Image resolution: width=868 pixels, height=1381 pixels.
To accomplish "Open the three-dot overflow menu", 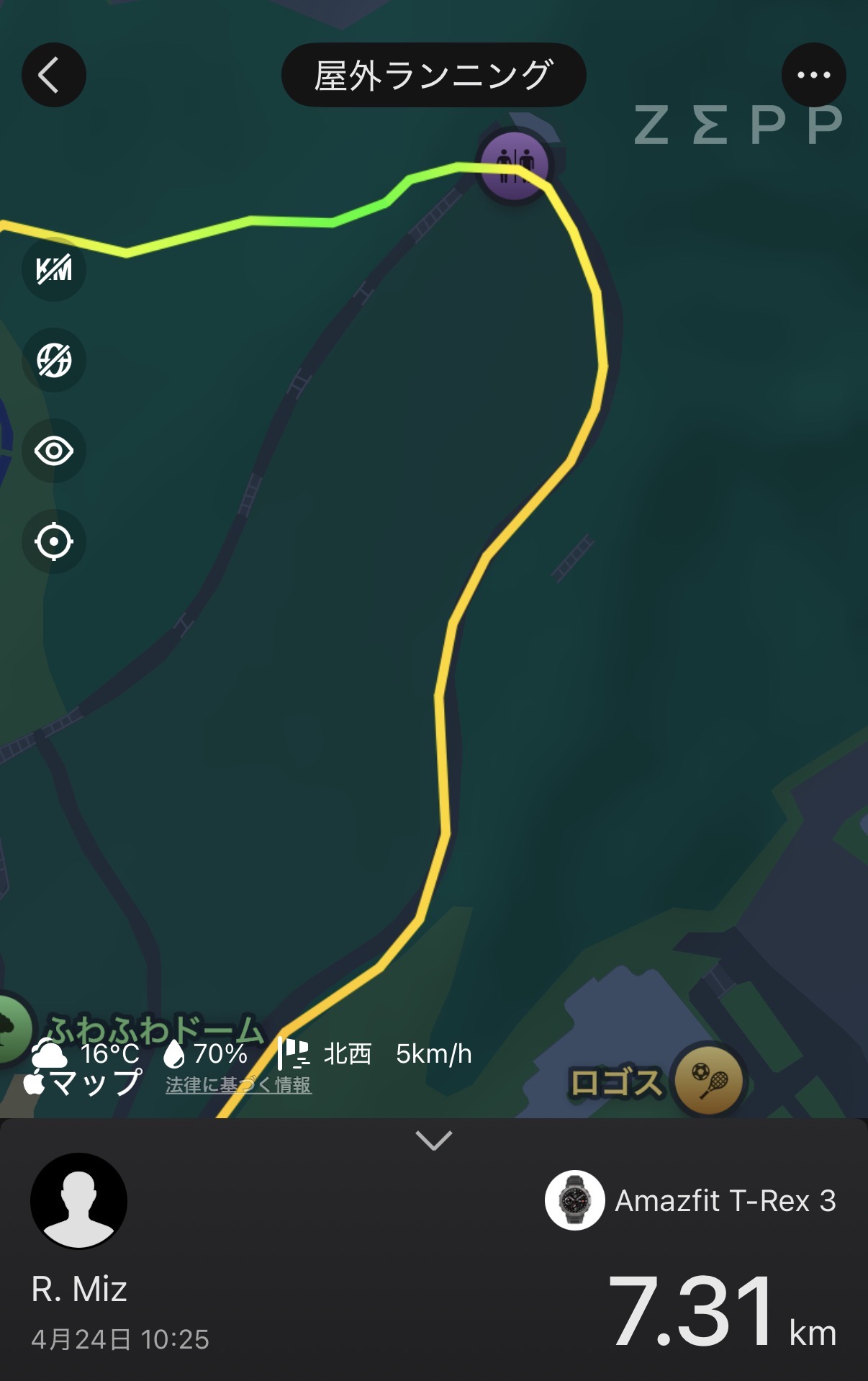I will pyautogui.click(x=813, y=76).
